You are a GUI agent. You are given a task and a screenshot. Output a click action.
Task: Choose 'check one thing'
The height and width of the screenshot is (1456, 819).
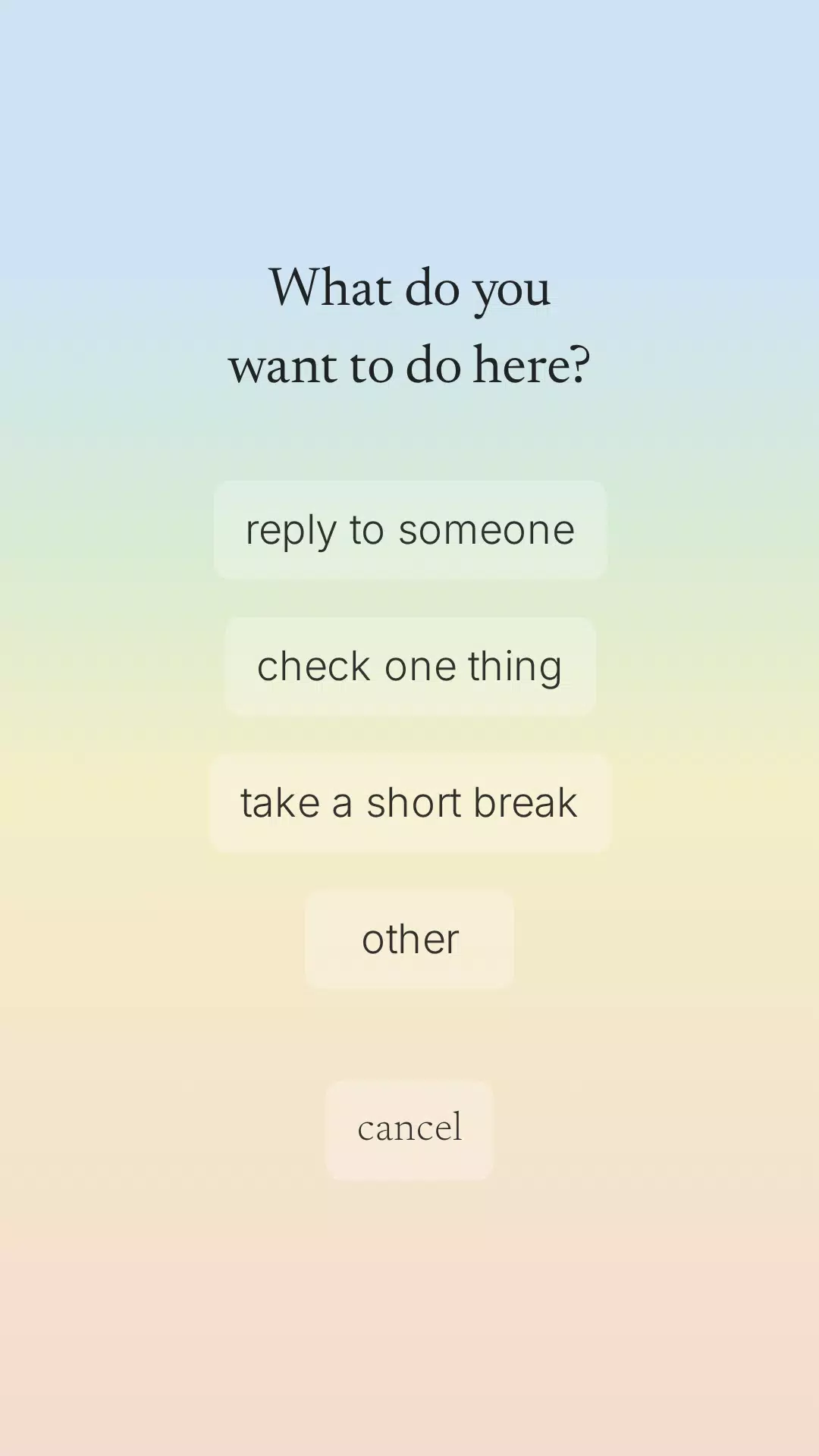409,667
